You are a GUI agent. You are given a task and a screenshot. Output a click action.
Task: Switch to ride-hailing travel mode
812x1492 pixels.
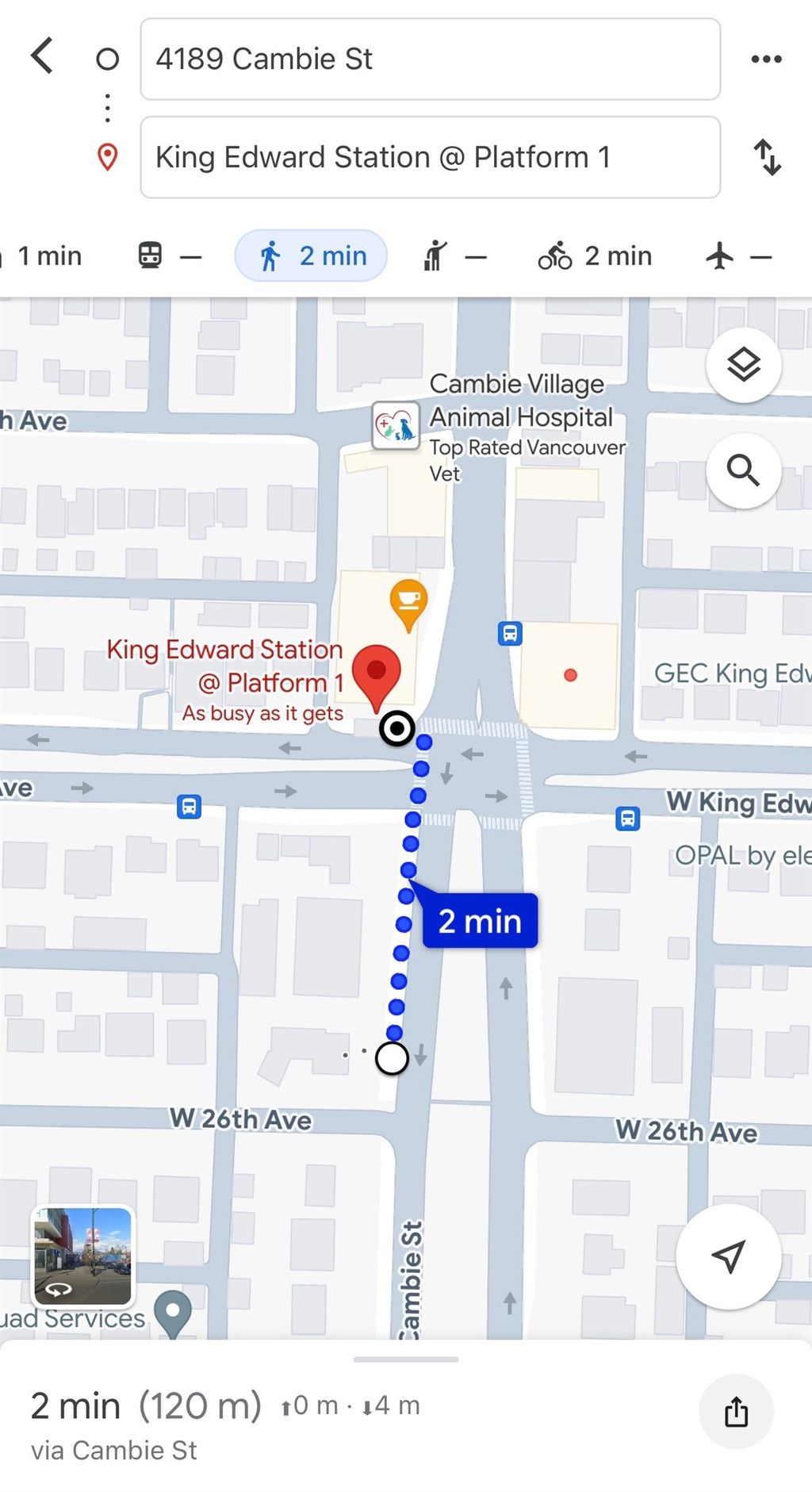coord(453,256)
